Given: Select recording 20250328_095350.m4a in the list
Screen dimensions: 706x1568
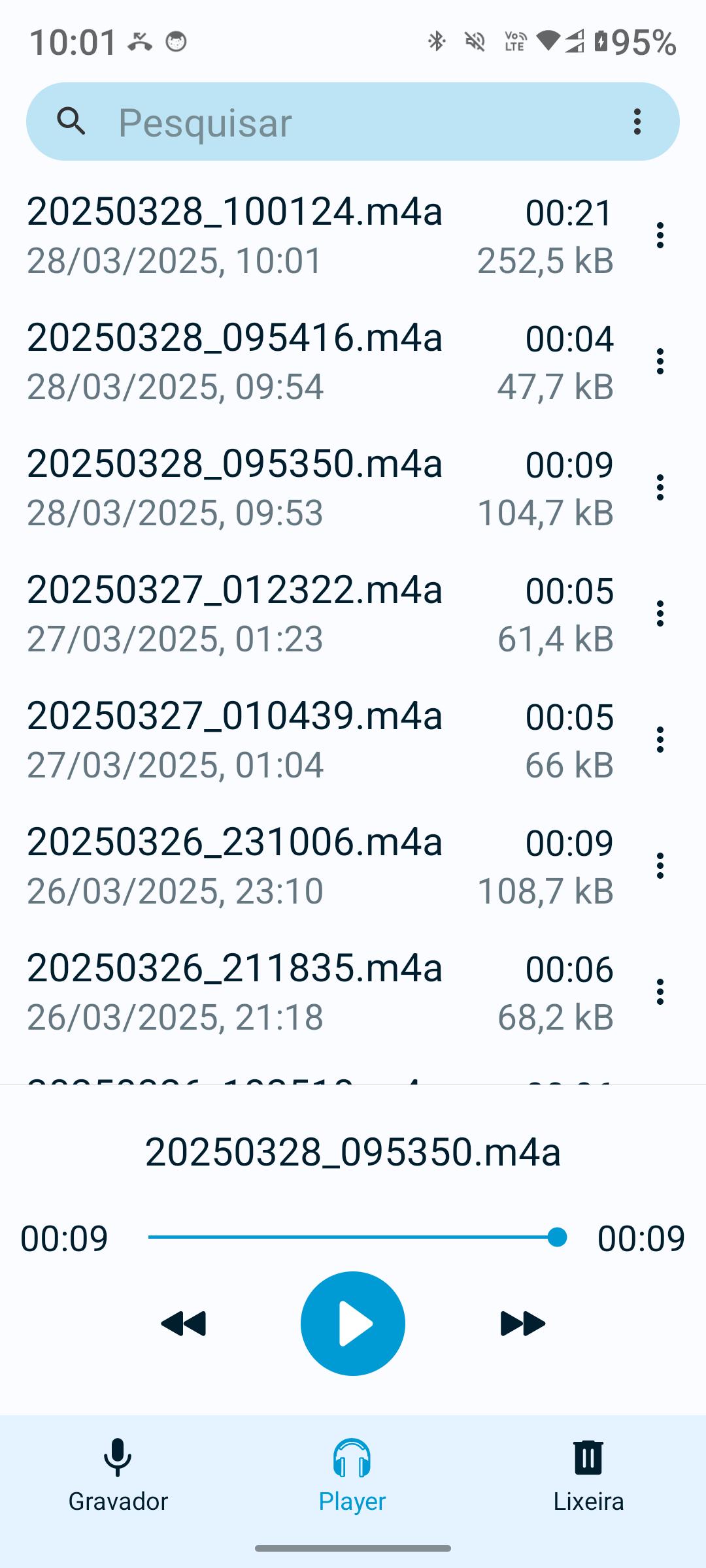Looking at the screenshot, I should point(320,487).
